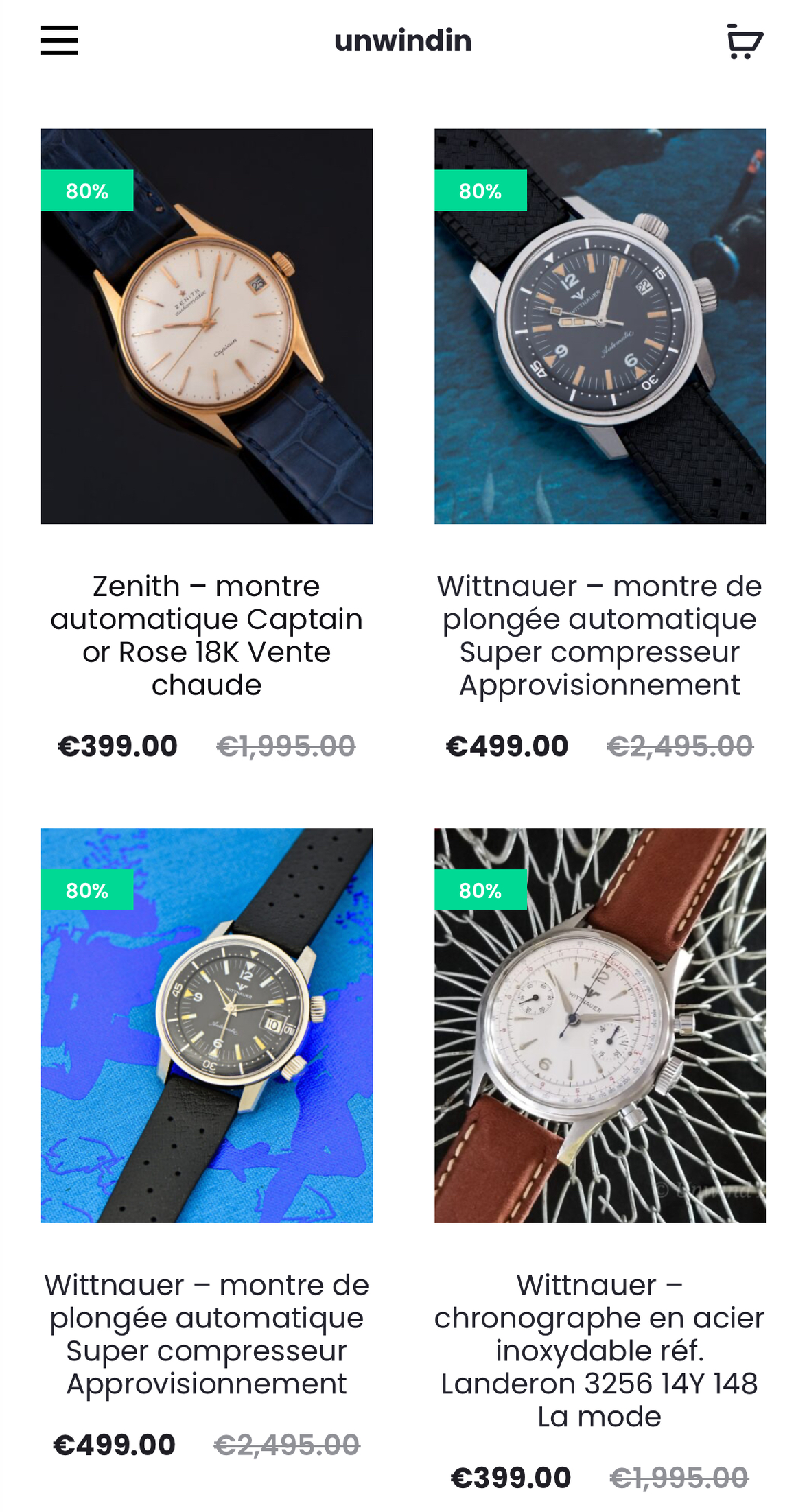View the Wittnauer diver watch with date 22

(600, 327)
